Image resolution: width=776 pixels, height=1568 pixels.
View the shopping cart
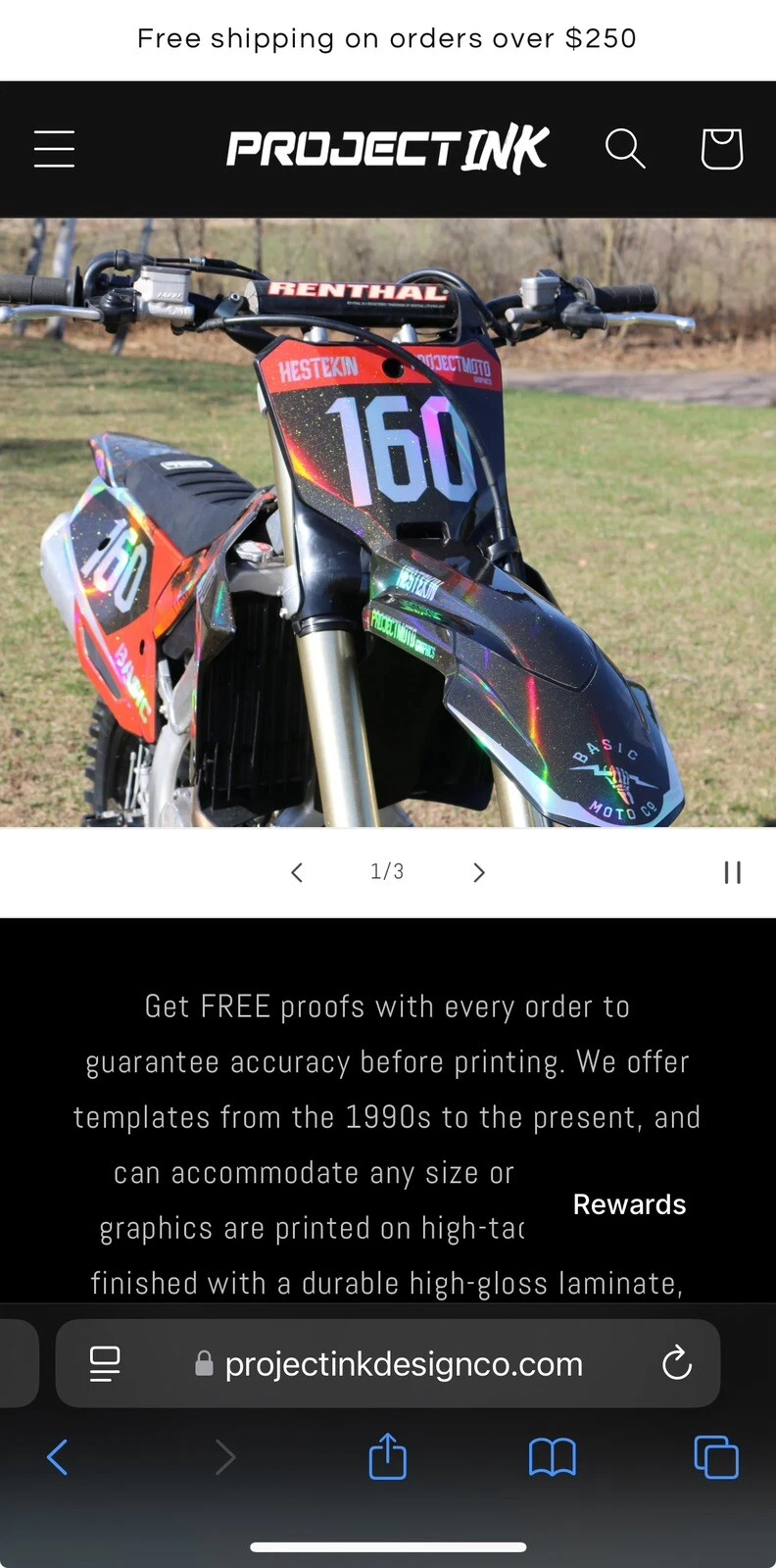(721, 149)
